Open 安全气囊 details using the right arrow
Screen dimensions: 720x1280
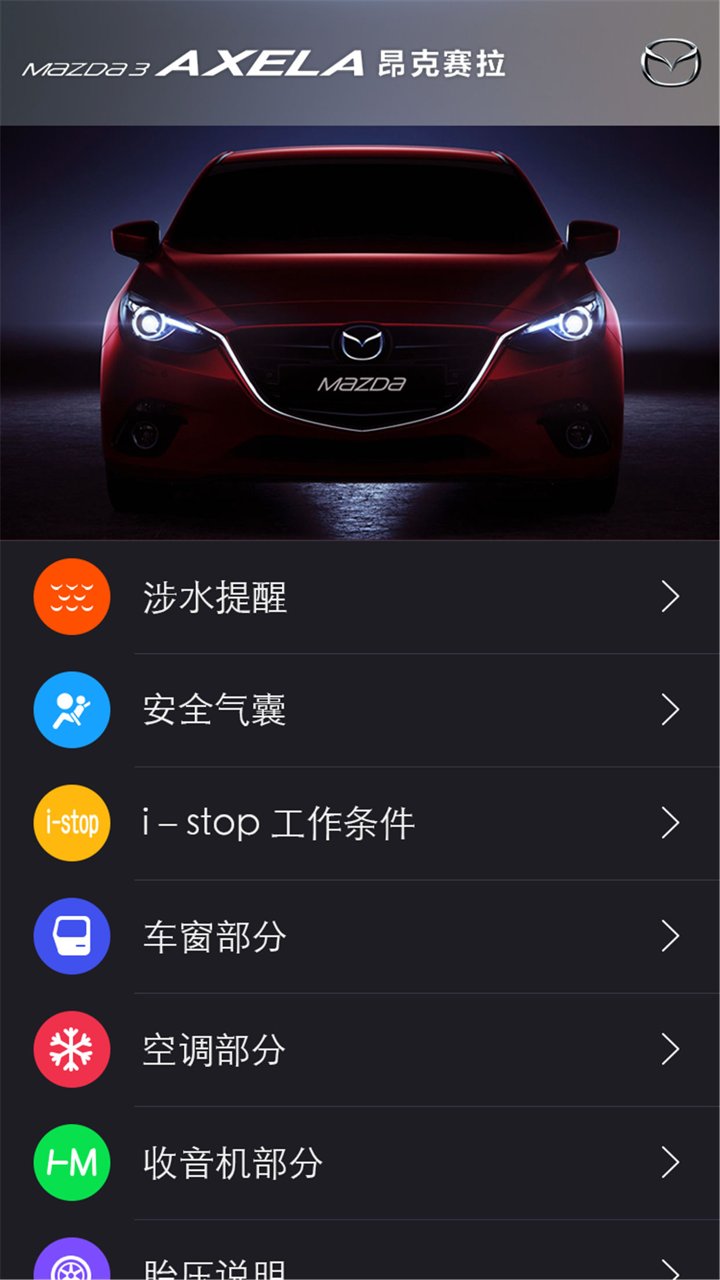click(x=672, y=710)
